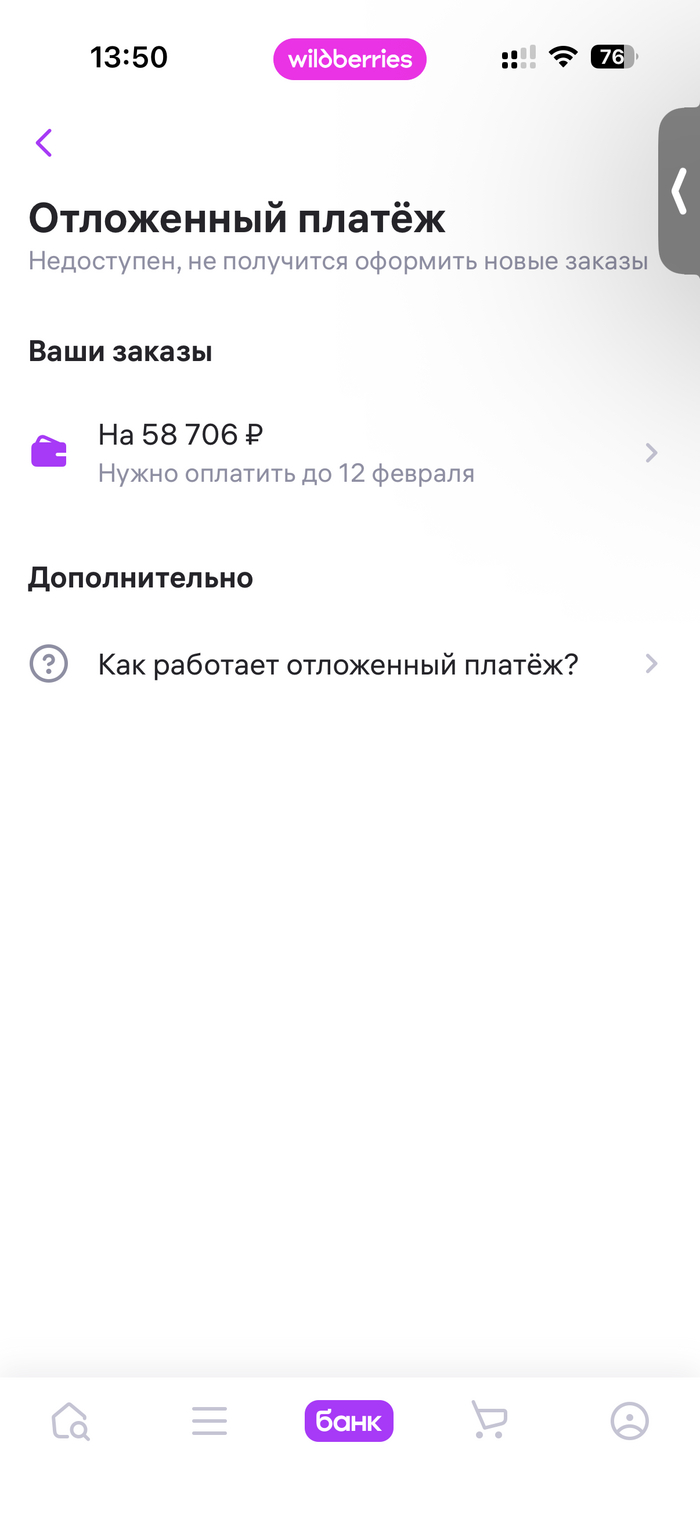Return to the Wildberries app pill
This screenshot has width=700, height=1522.
(x=350, y=59)
